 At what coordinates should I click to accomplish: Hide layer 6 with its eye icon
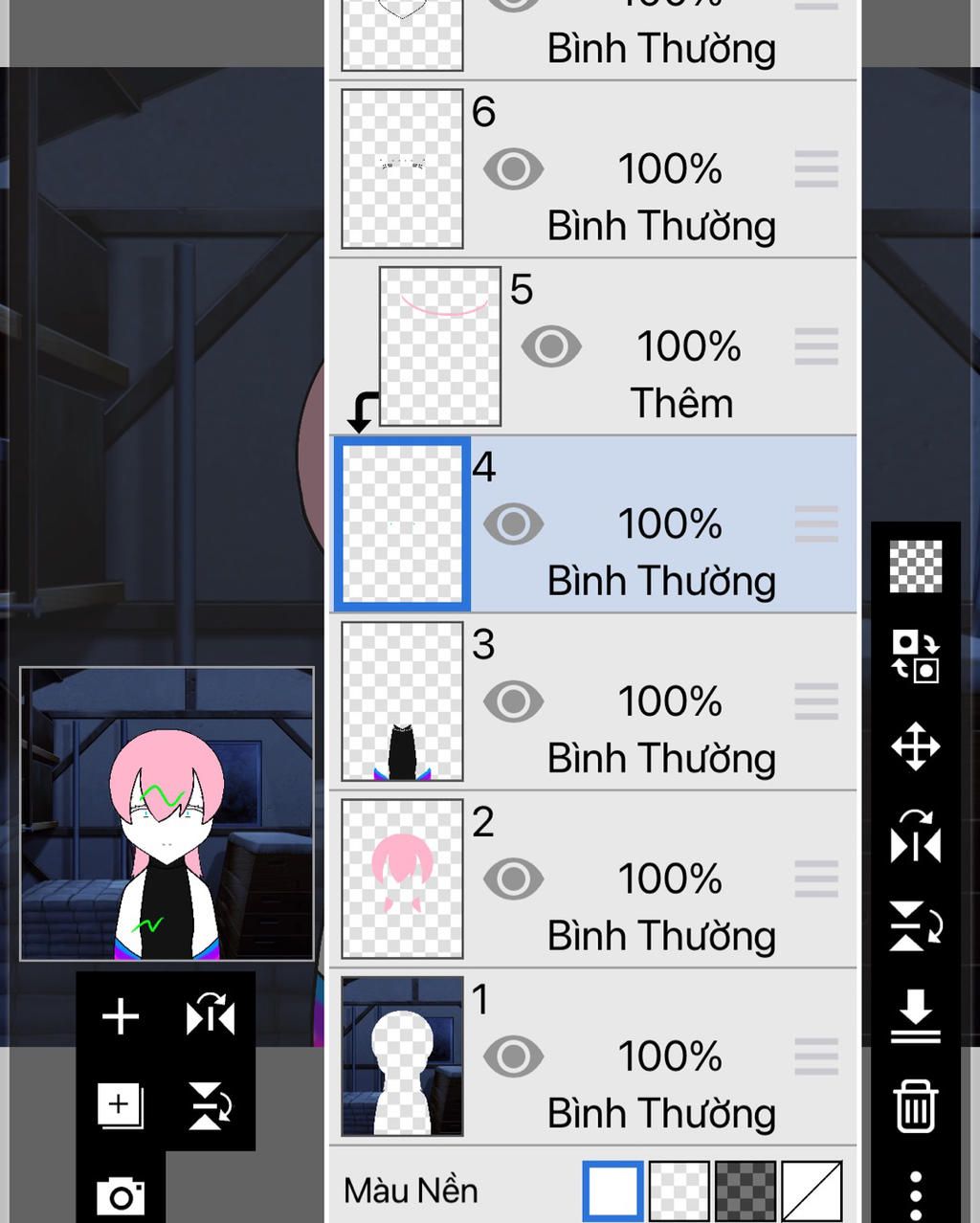coord(513,169)
